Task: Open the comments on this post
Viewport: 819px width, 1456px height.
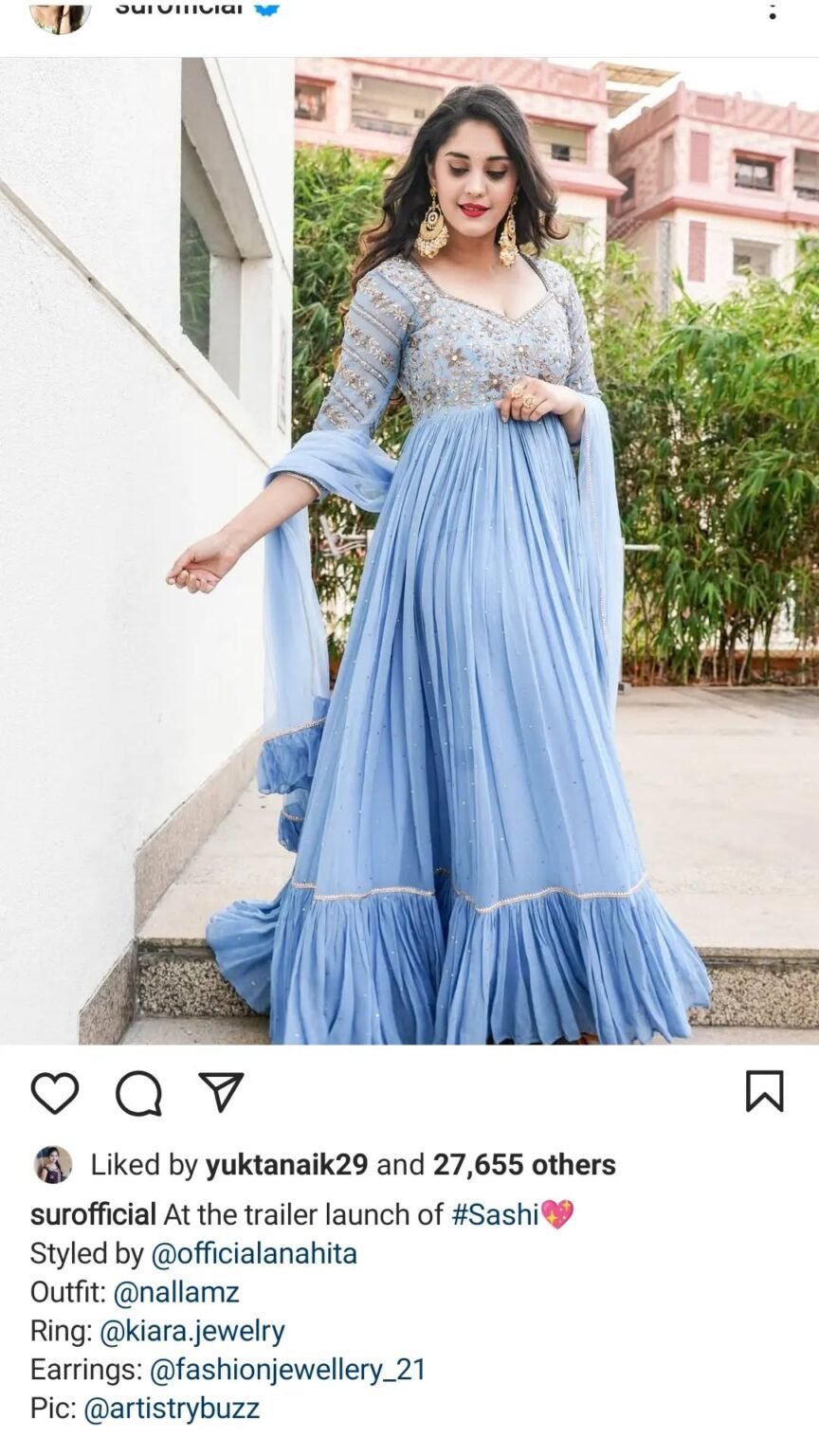Action: [x=138, y=1093]
